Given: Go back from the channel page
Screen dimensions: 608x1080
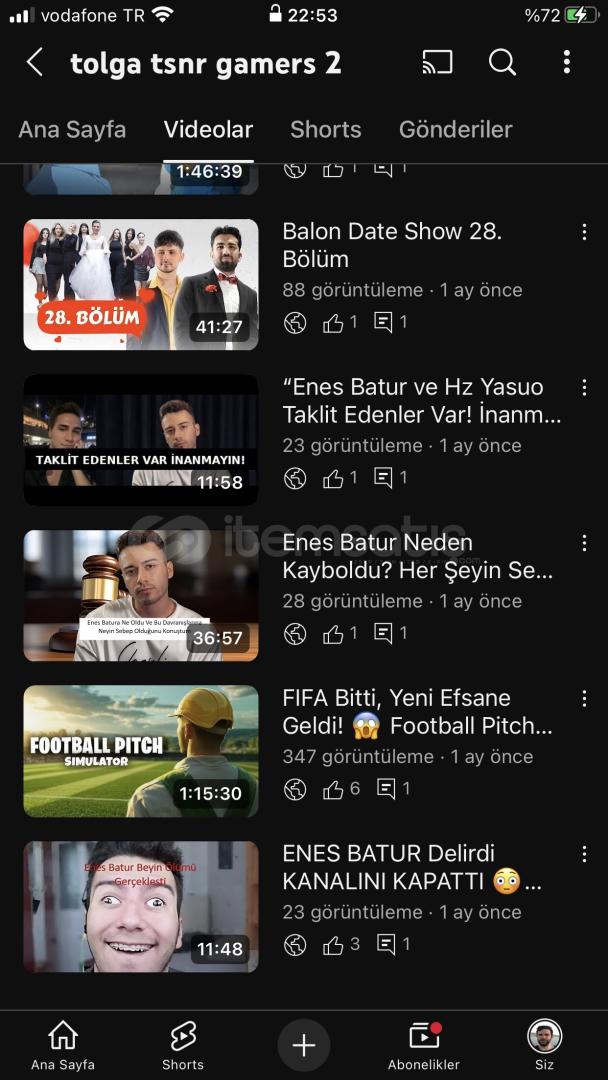Looking at the screenshot, I should click(x=34, y=63).
